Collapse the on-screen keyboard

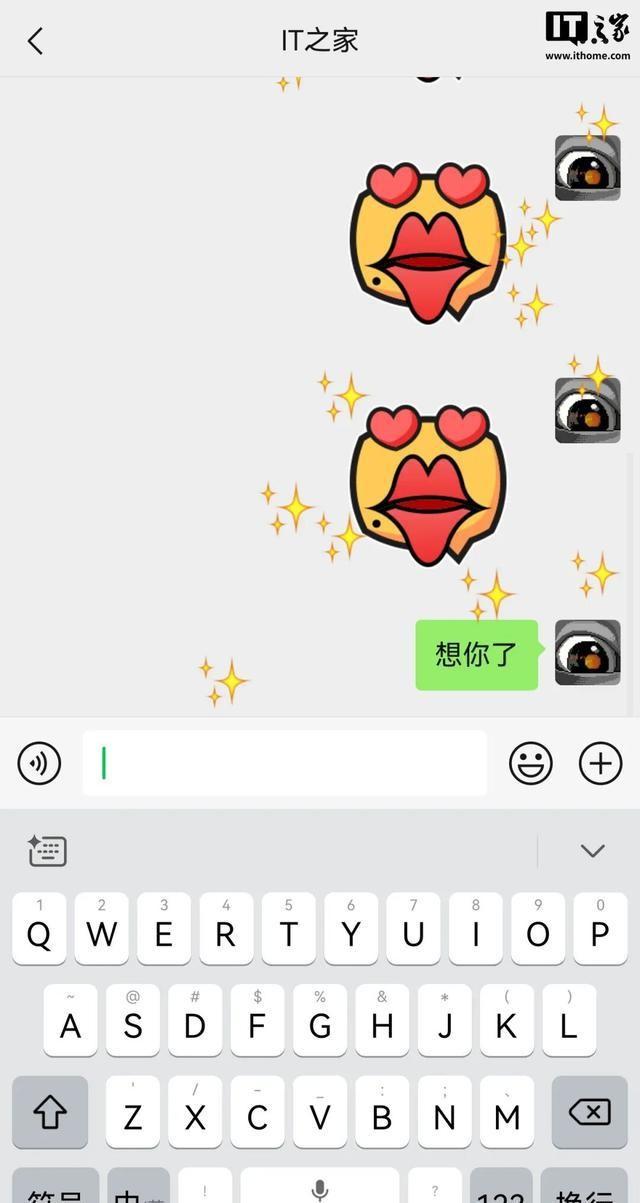593,851
